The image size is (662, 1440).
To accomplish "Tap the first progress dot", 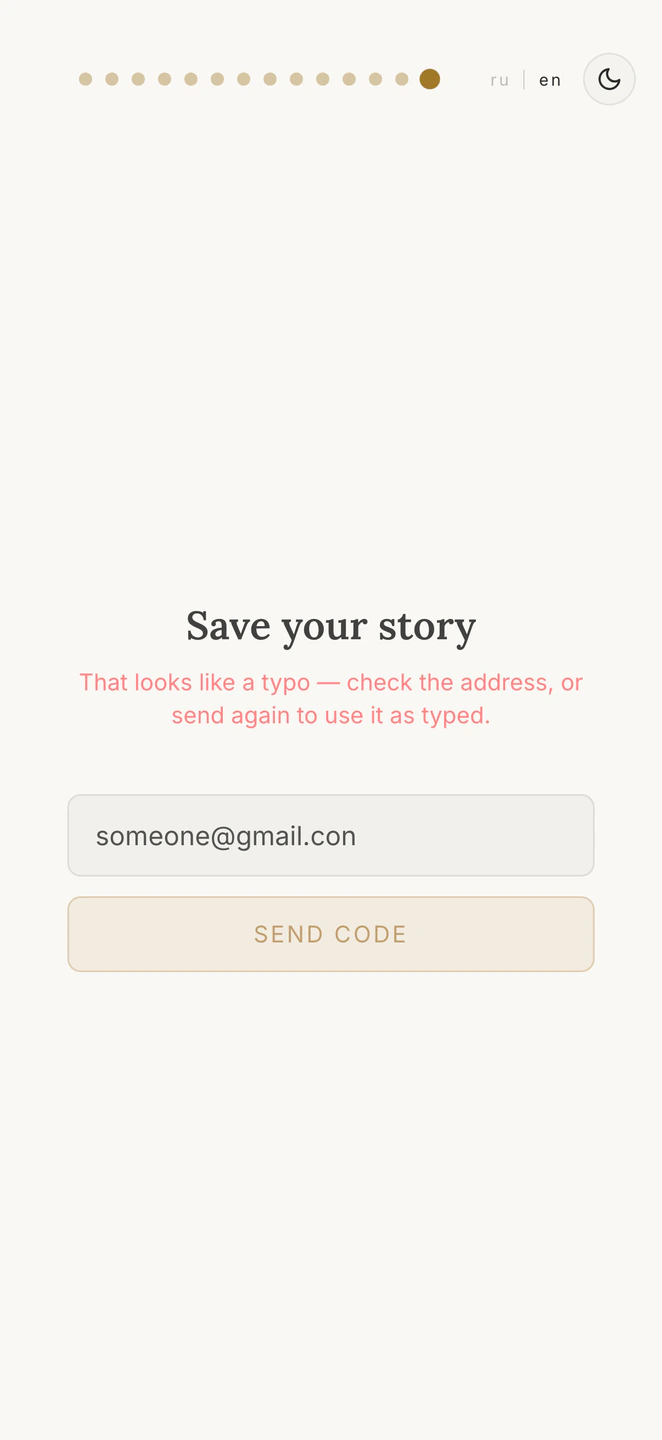I will 86,79.
